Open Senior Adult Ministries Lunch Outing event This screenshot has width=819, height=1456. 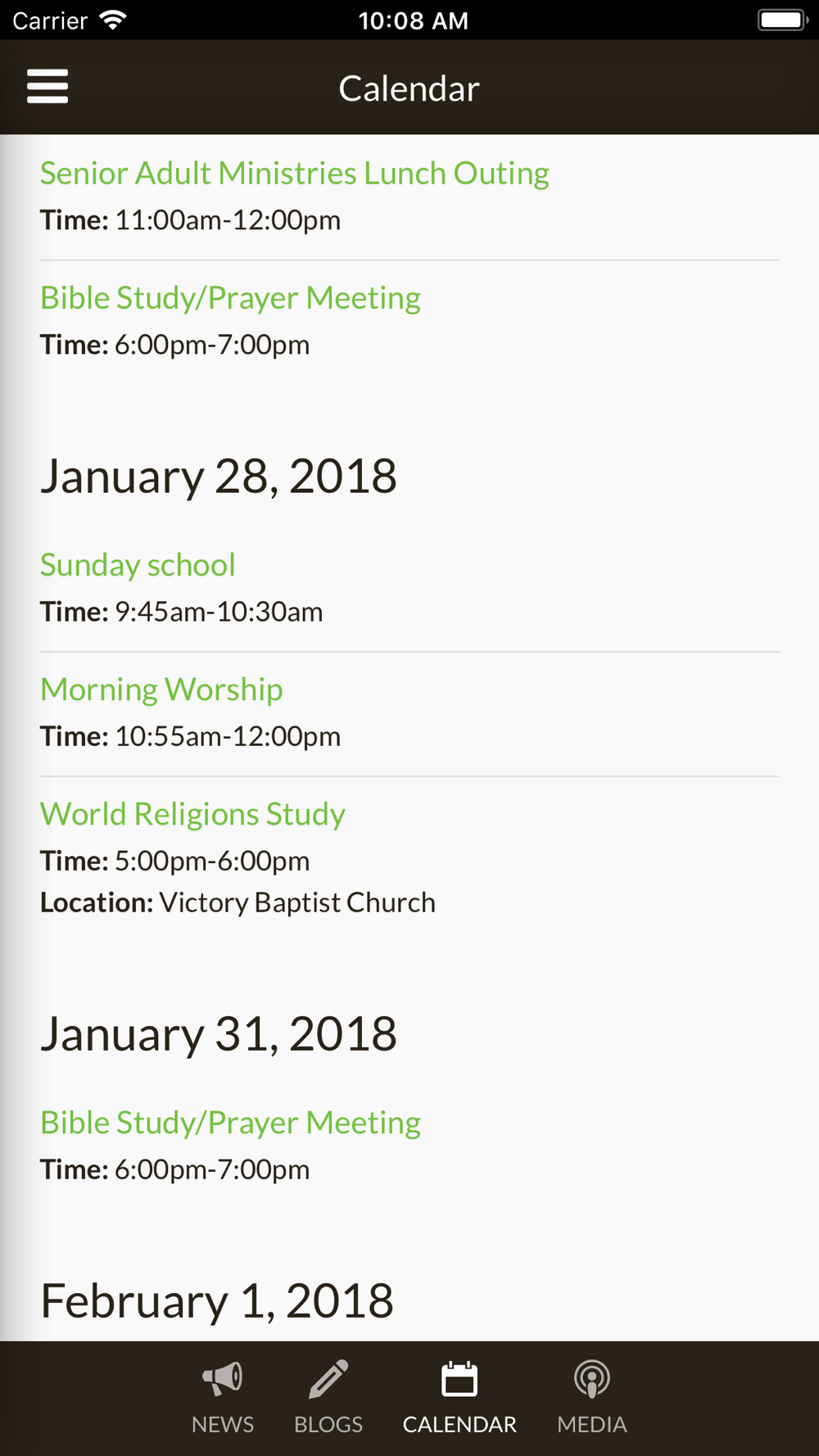pyautogui.click(x=295, y=174)
